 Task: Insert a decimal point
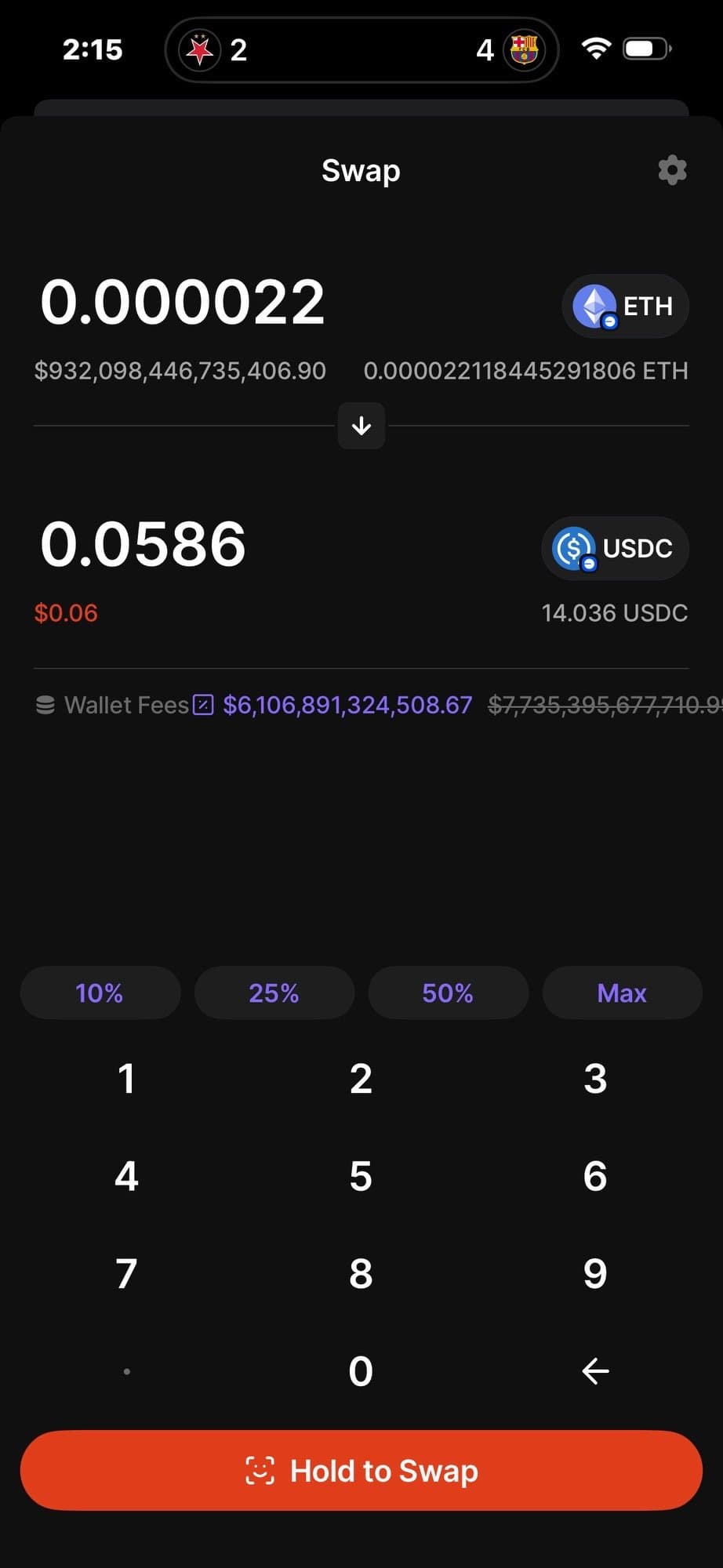[126, 1371]
